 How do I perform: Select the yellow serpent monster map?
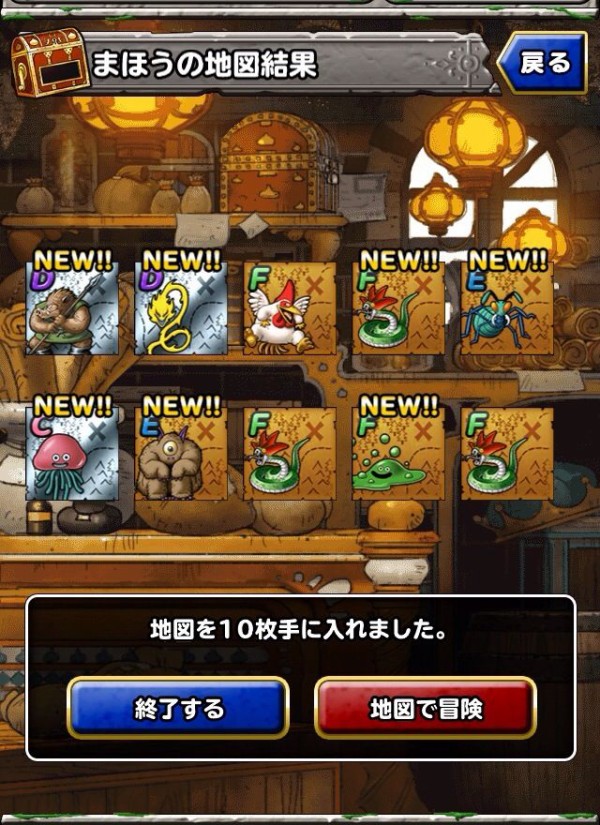181,309
